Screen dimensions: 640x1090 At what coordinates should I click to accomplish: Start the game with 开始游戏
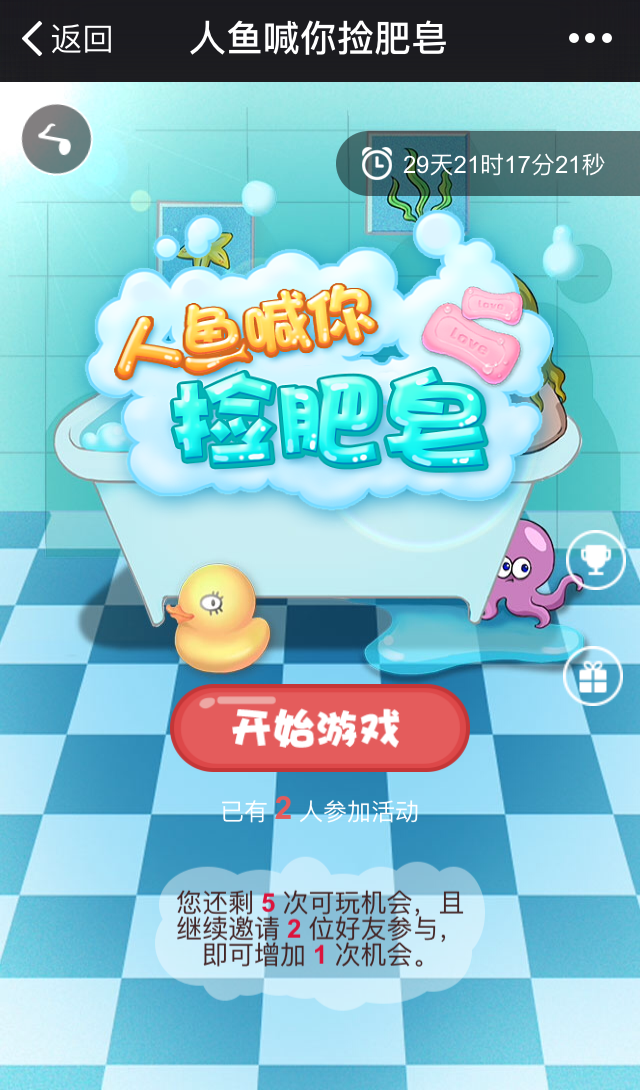click(x=319, y=729)
